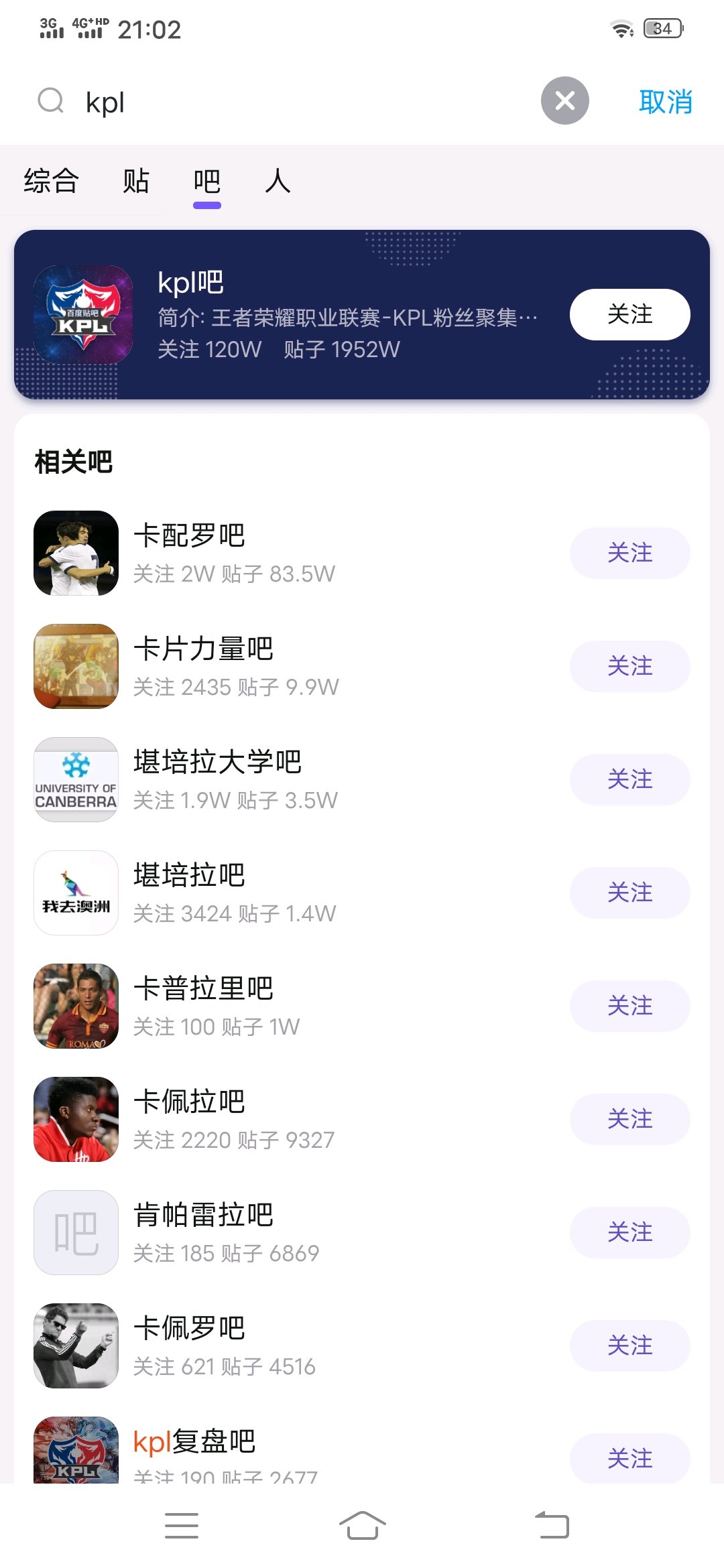Screen dimensions: 724x1568
Task: Follow kpl复盘吧
Action: 629,1458
